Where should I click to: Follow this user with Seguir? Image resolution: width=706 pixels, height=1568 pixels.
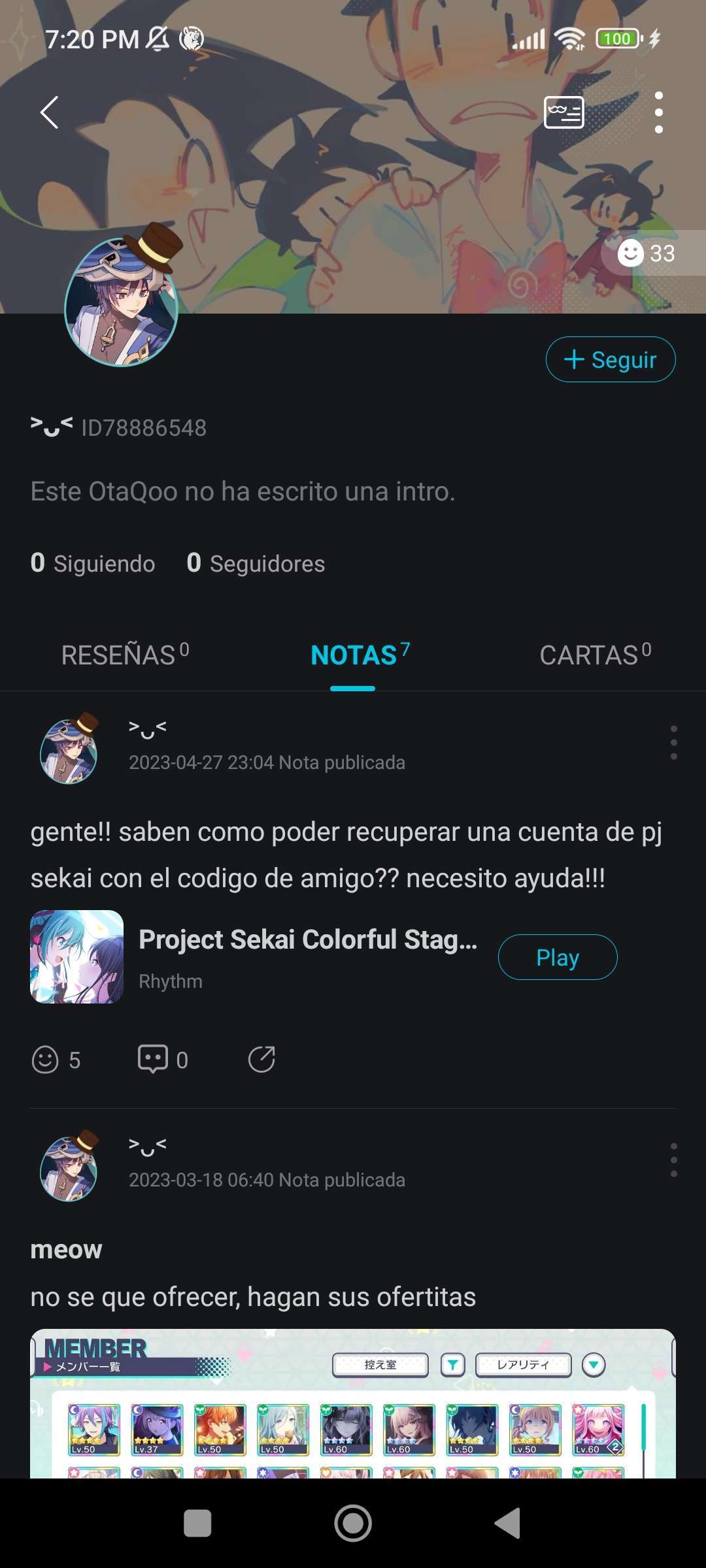click(610, 359)
